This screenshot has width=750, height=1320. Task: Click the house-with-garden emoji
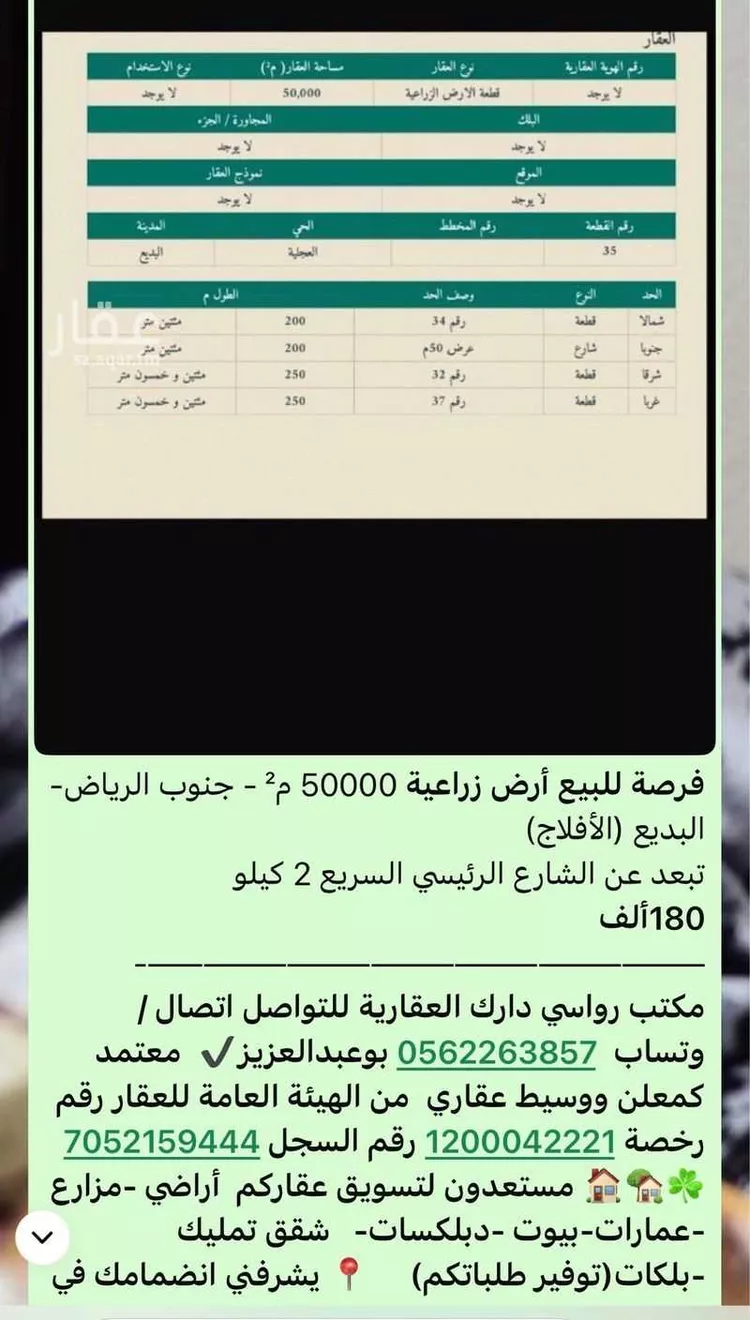click(x=646, y=1187)
